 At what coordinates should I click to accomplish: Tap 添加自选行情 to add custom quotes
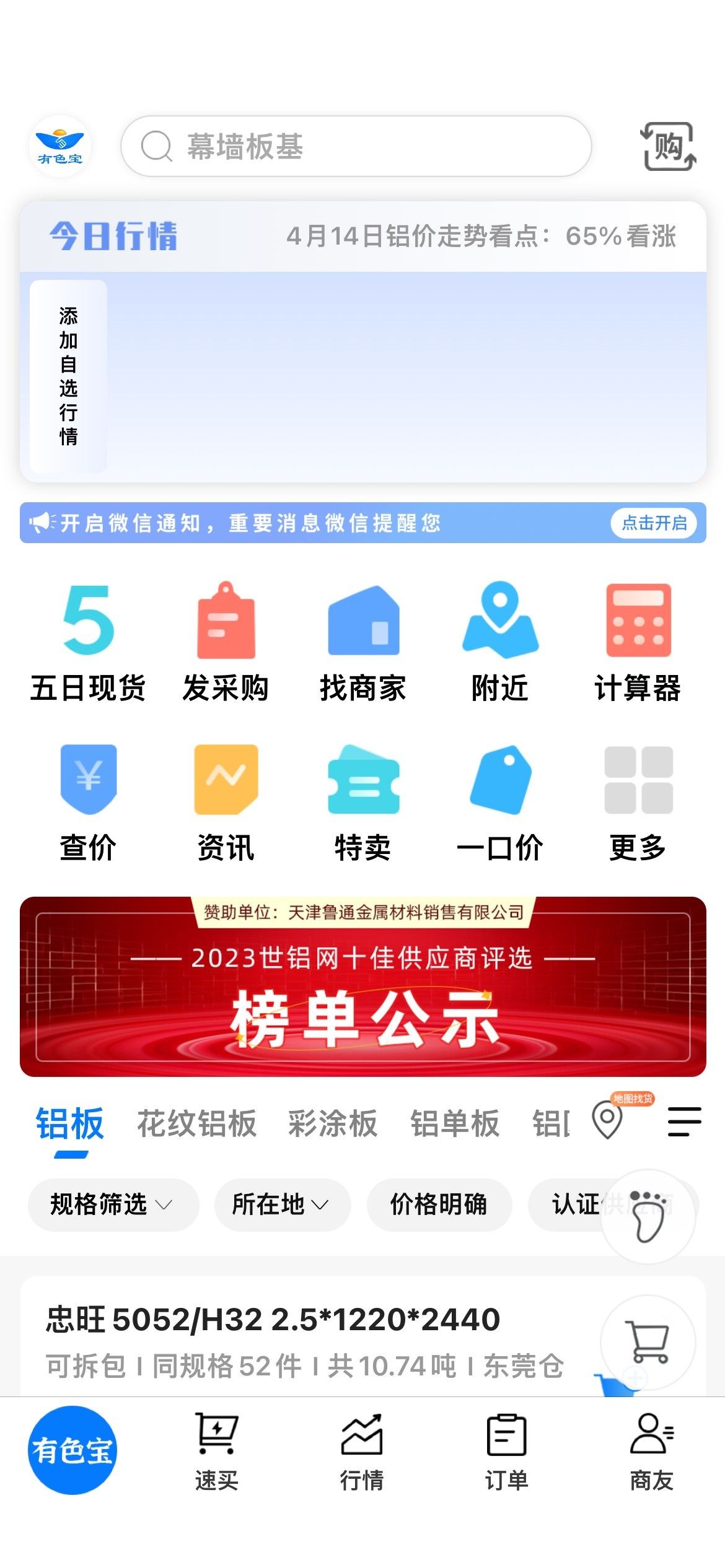click(x=68, y=376)
